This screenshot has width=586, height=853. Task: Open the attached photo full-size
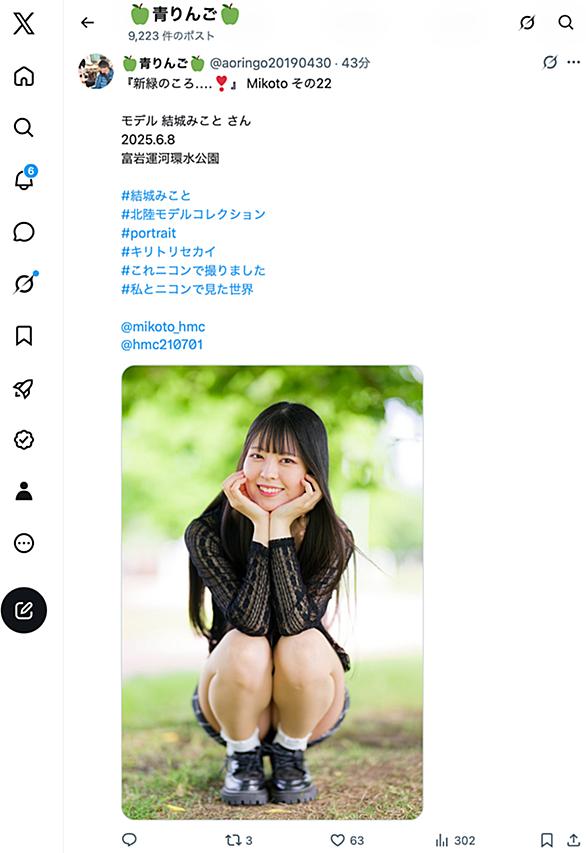(x=272, y=592)
